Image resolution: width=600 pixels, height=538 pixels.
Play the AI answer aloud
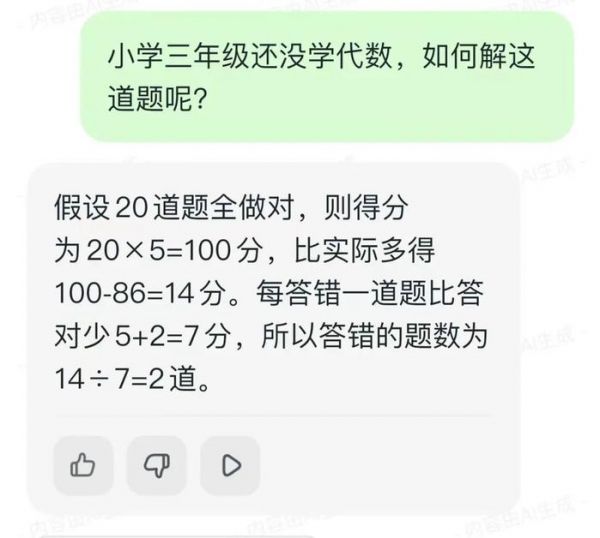(x=230, y=465)
